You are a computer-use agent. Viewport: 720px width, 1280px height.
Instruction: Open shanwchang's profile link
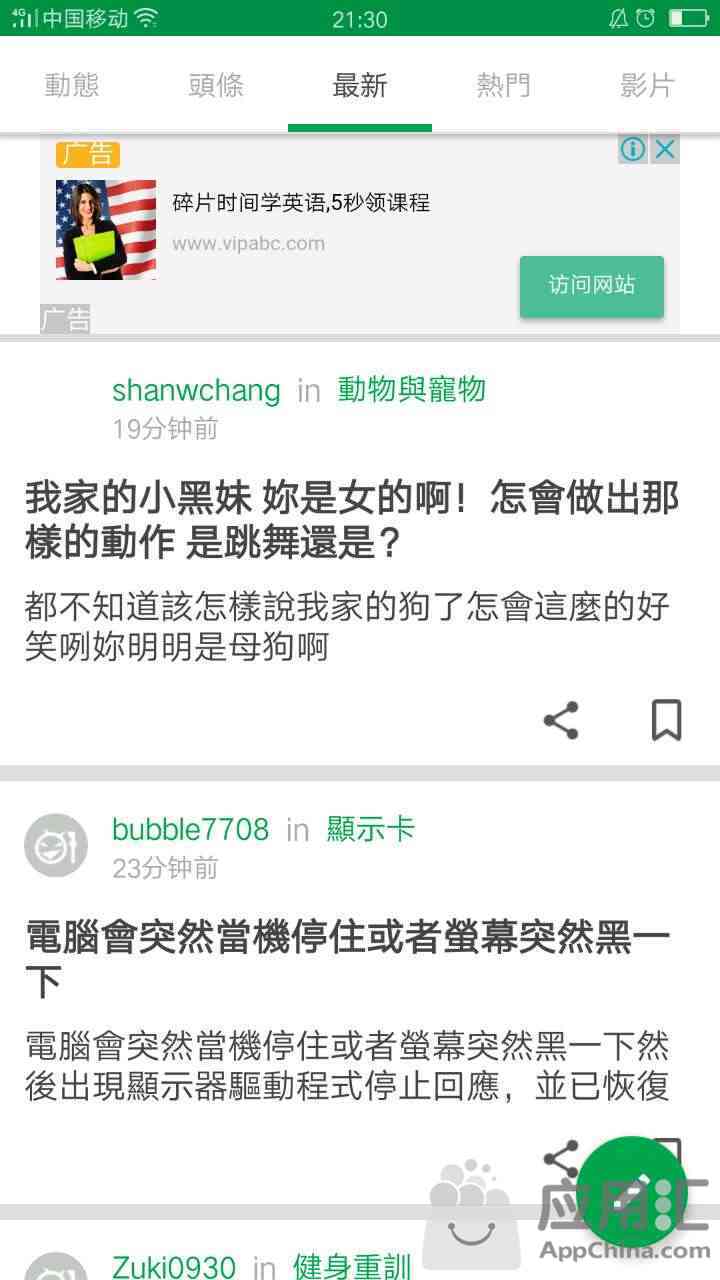coord(196,390)
